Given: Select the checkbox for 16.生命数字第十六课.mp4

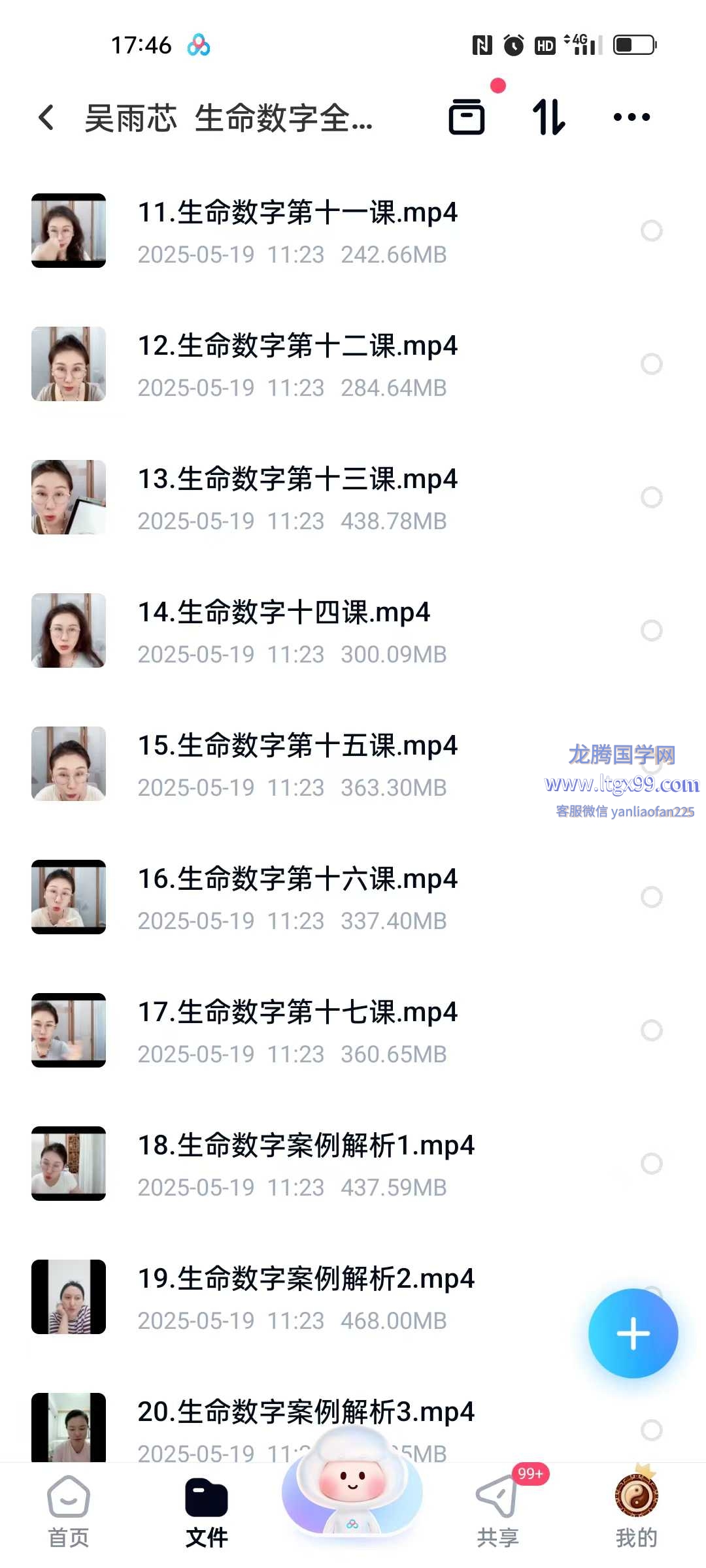Looking at the screenshot, I should pos(651,897).
